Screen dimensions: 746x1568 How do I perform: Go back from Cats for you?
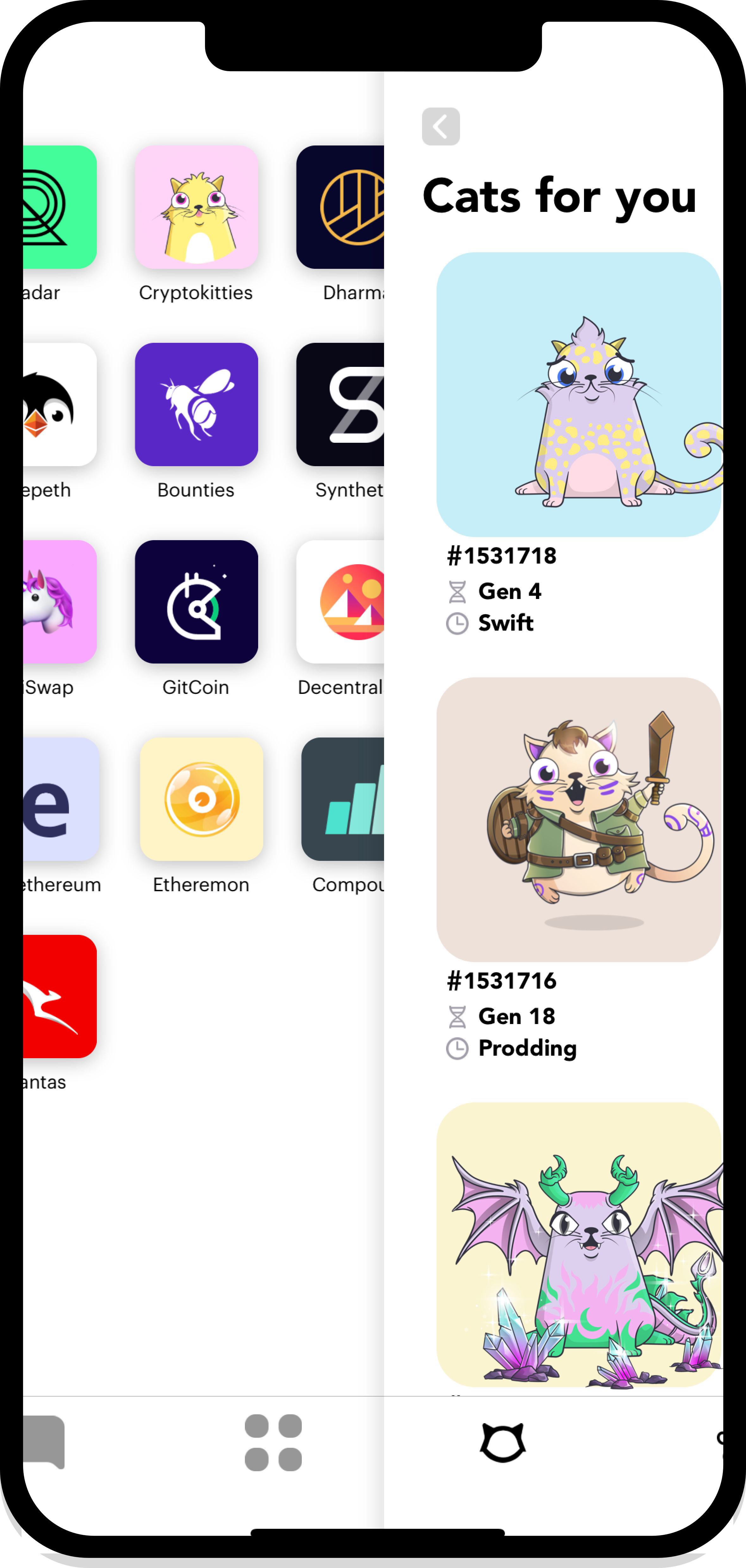440,127
